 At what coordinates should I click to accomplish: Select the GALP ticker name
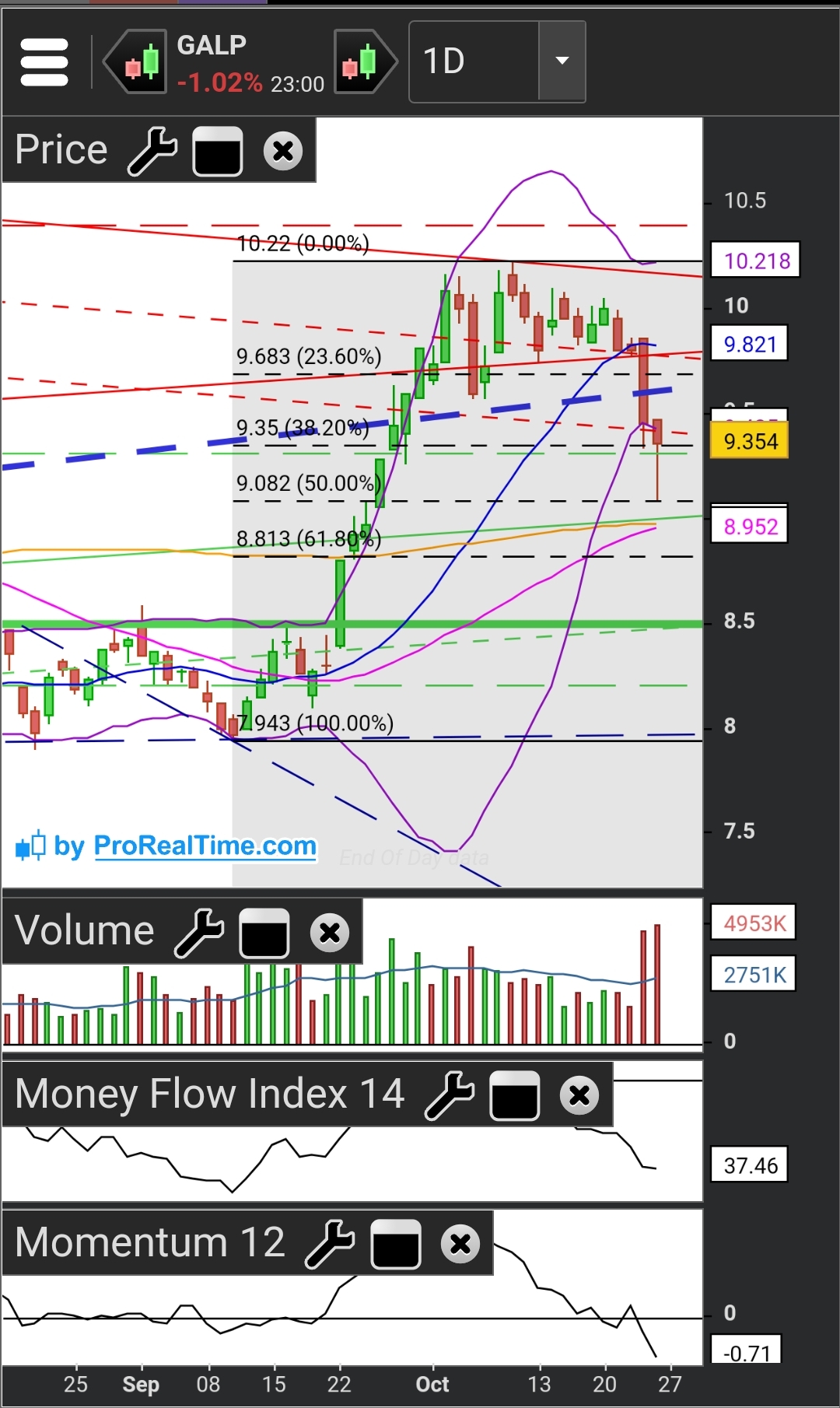212,46
